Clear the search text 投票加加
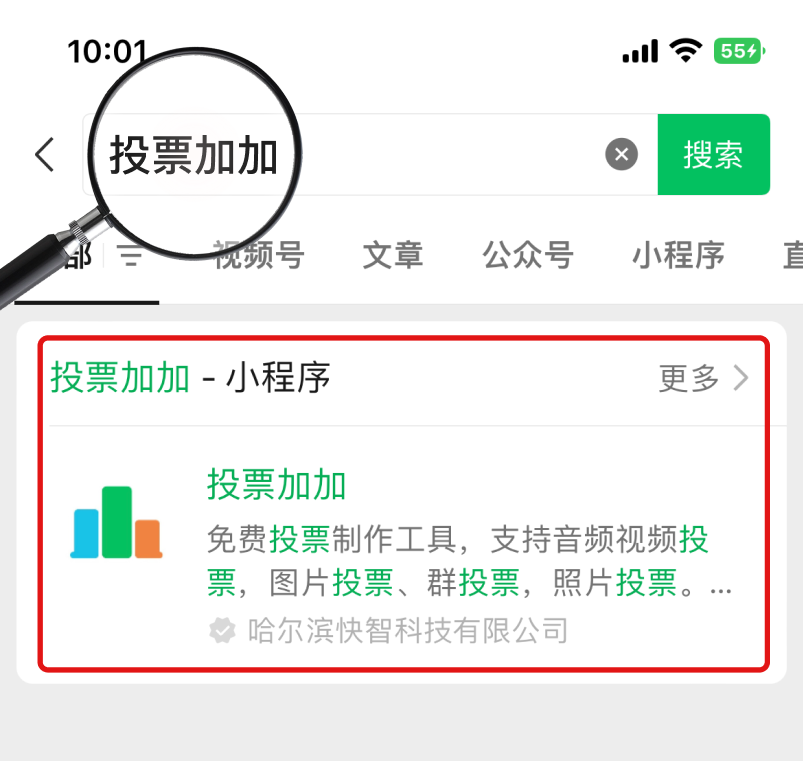 (x=621, y=155)
